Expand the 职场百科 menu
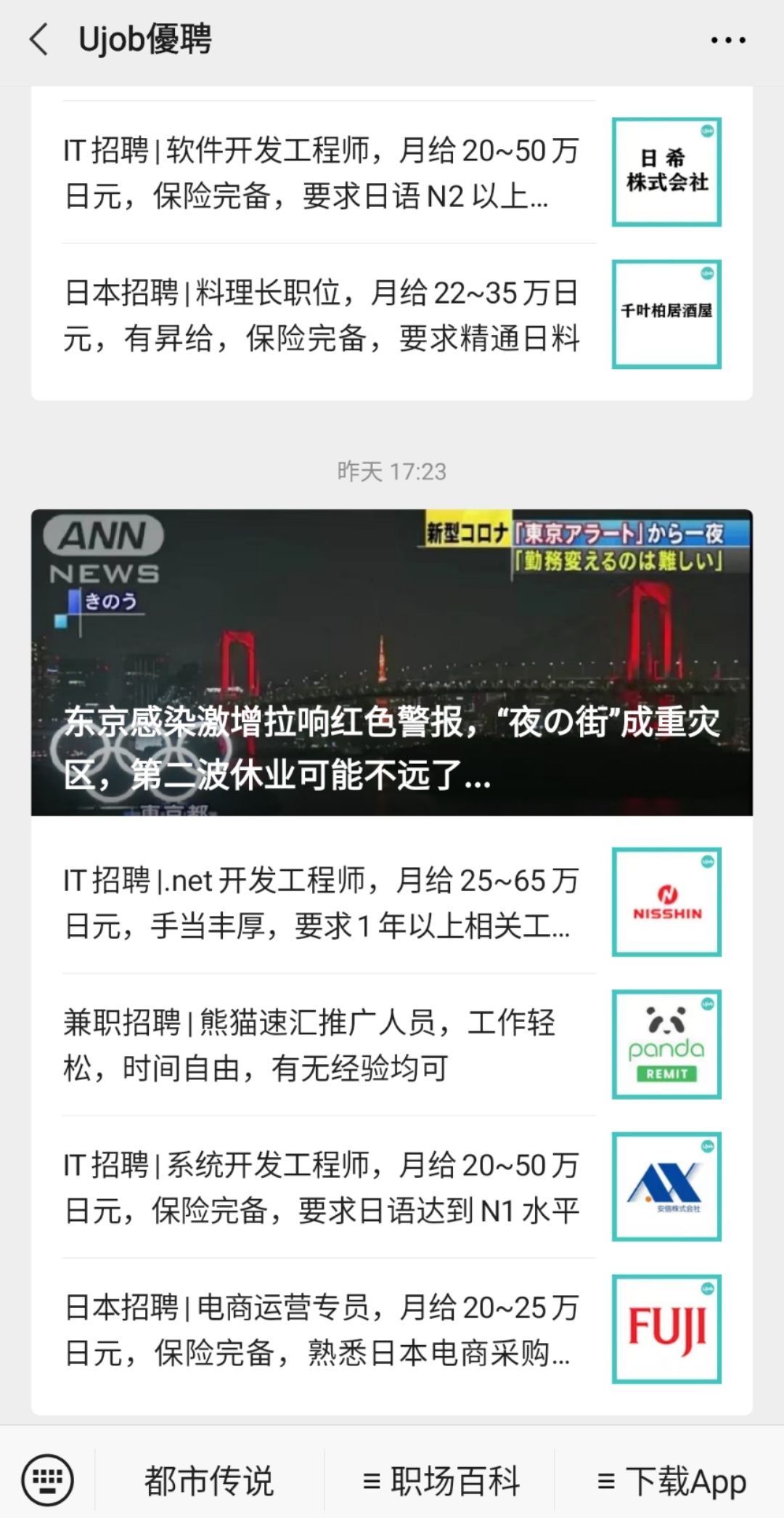The image size is (784, 1518). pos(441,1481)
